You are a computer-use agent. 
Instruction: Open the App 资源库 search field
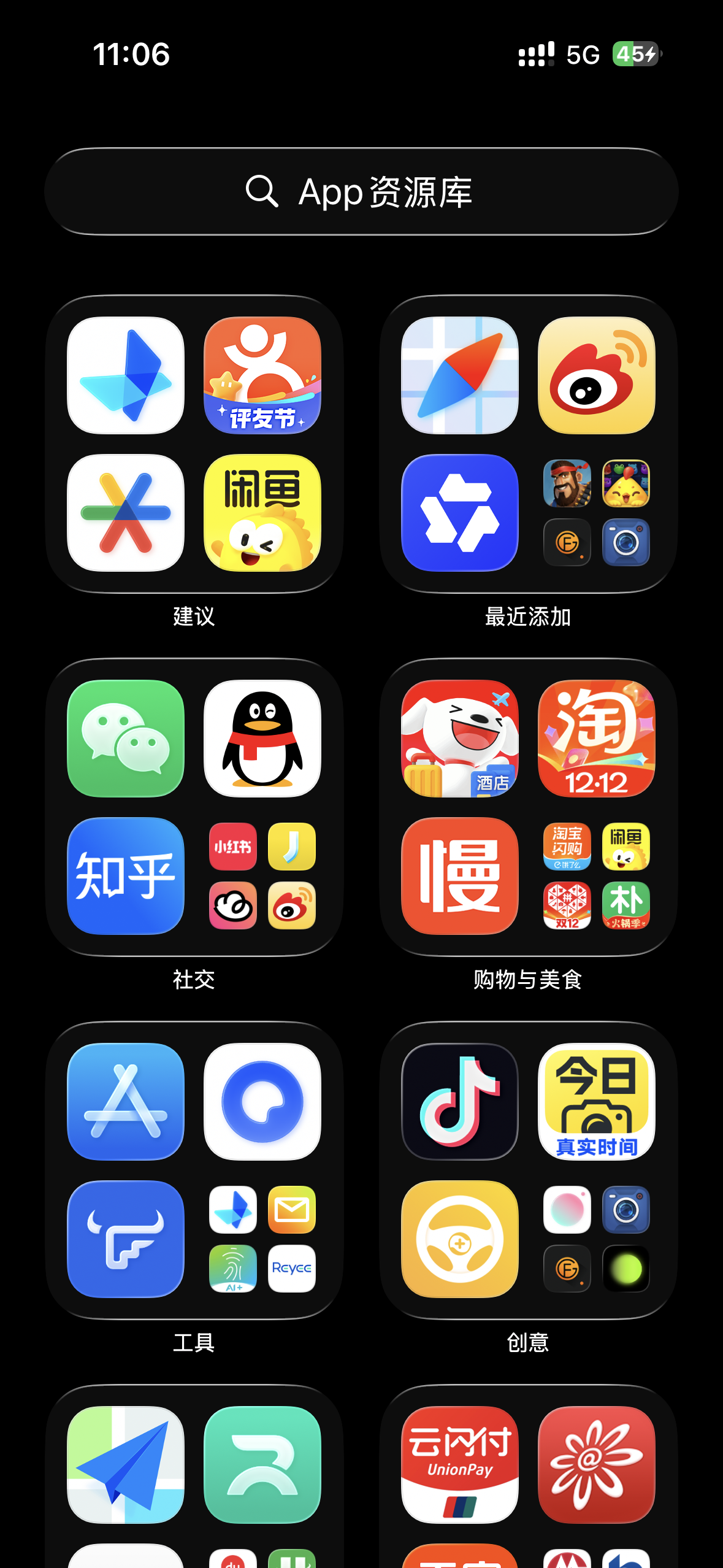tap(361, 191)
